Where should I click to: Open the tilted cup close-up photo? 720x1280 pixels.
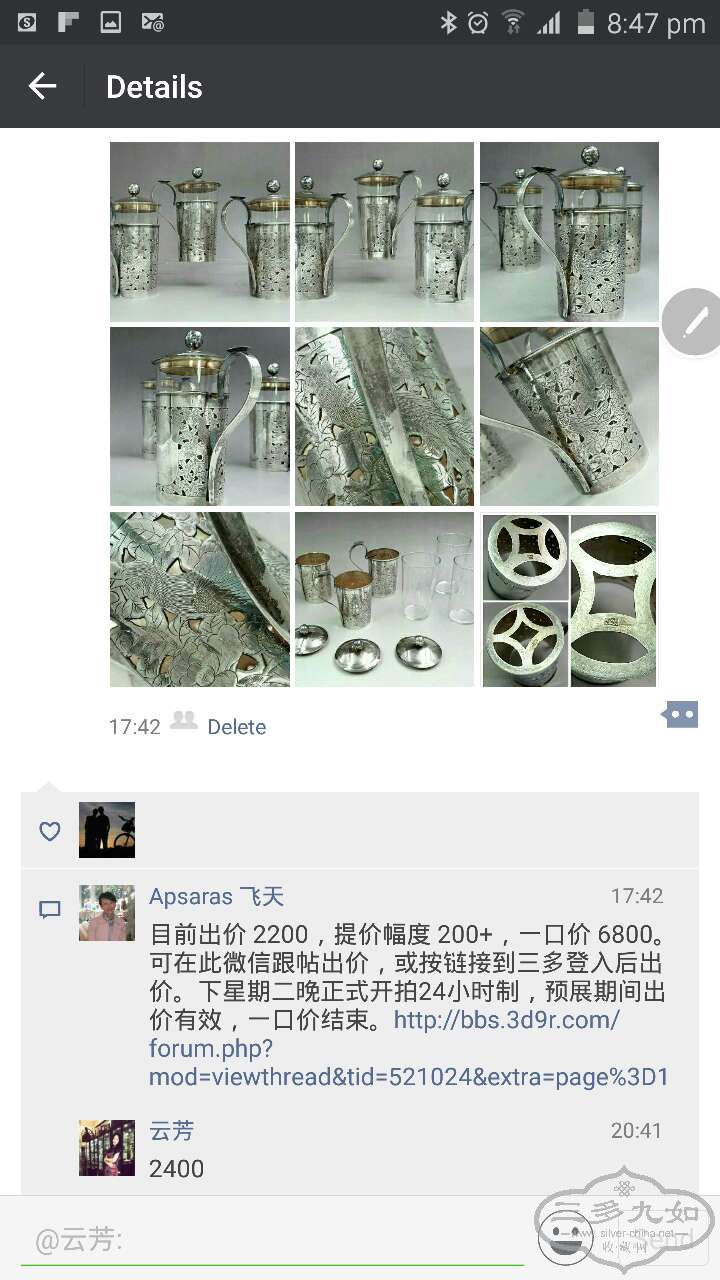coord(569,416)
